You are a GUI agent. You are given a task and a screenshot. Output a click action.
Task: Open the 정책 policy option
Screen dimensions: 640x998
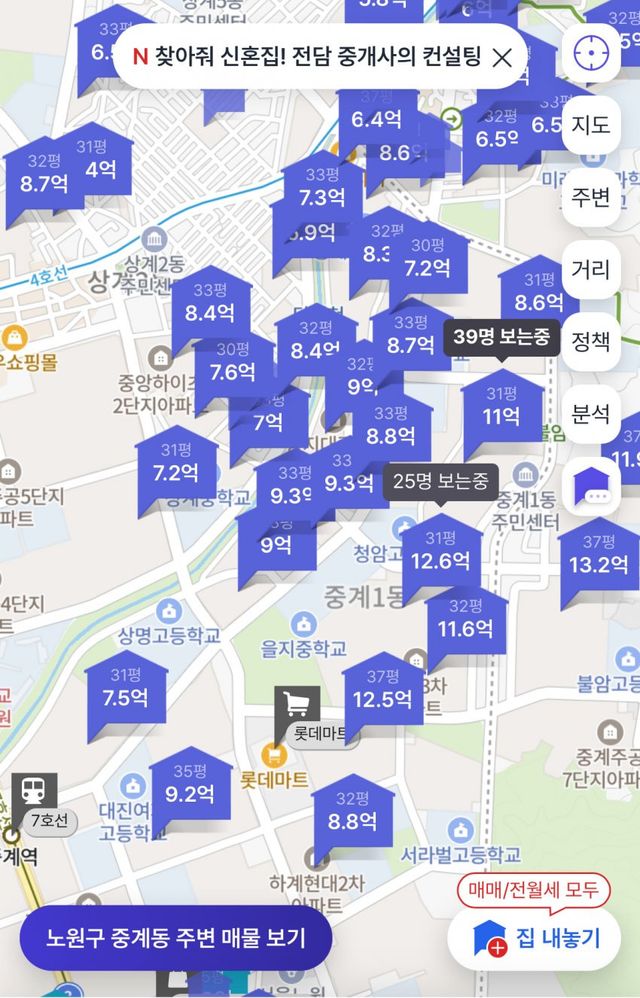coord(590,341)
